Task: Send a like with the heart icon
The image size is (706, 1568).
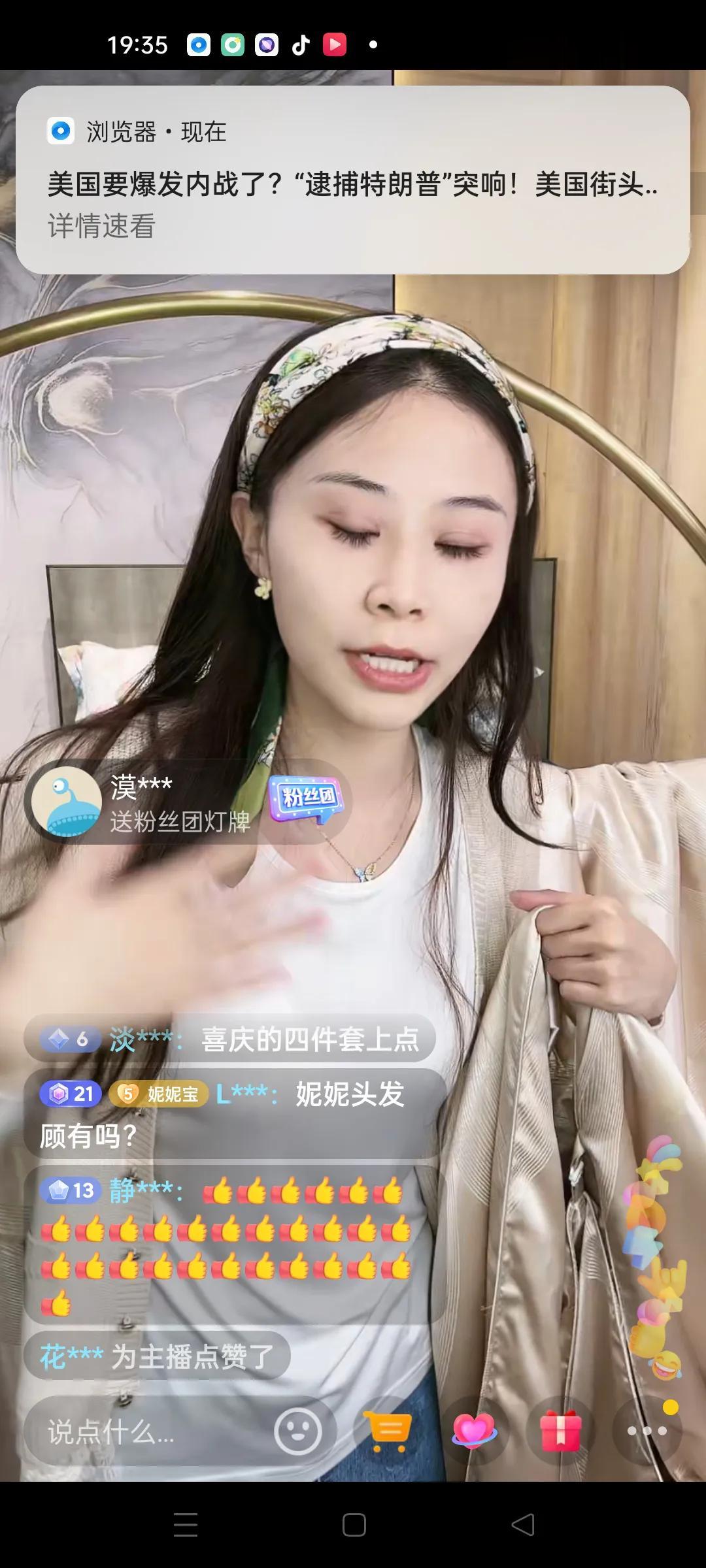Action: coord(473,1431)
